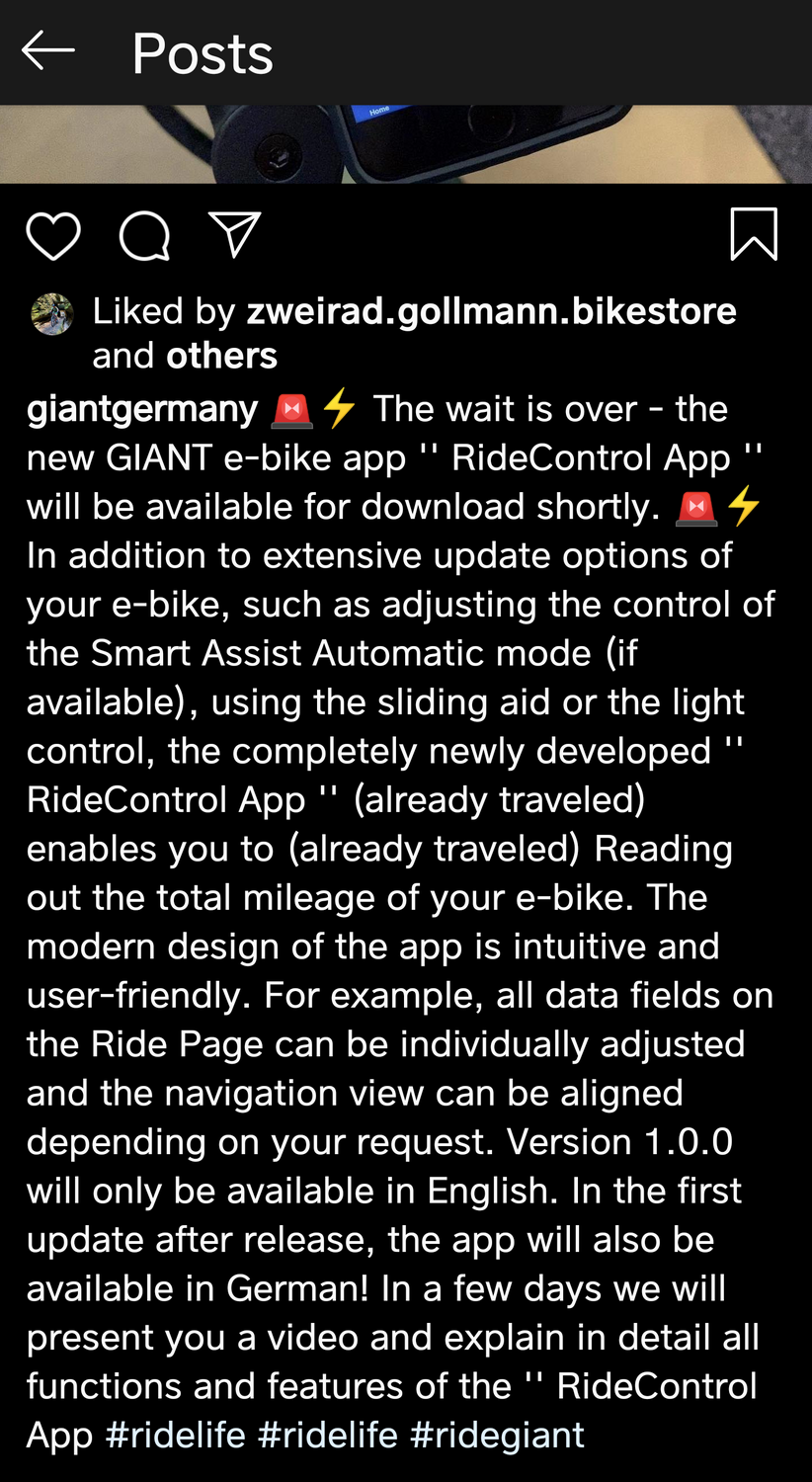View the others who liked the post

point(221,356)
